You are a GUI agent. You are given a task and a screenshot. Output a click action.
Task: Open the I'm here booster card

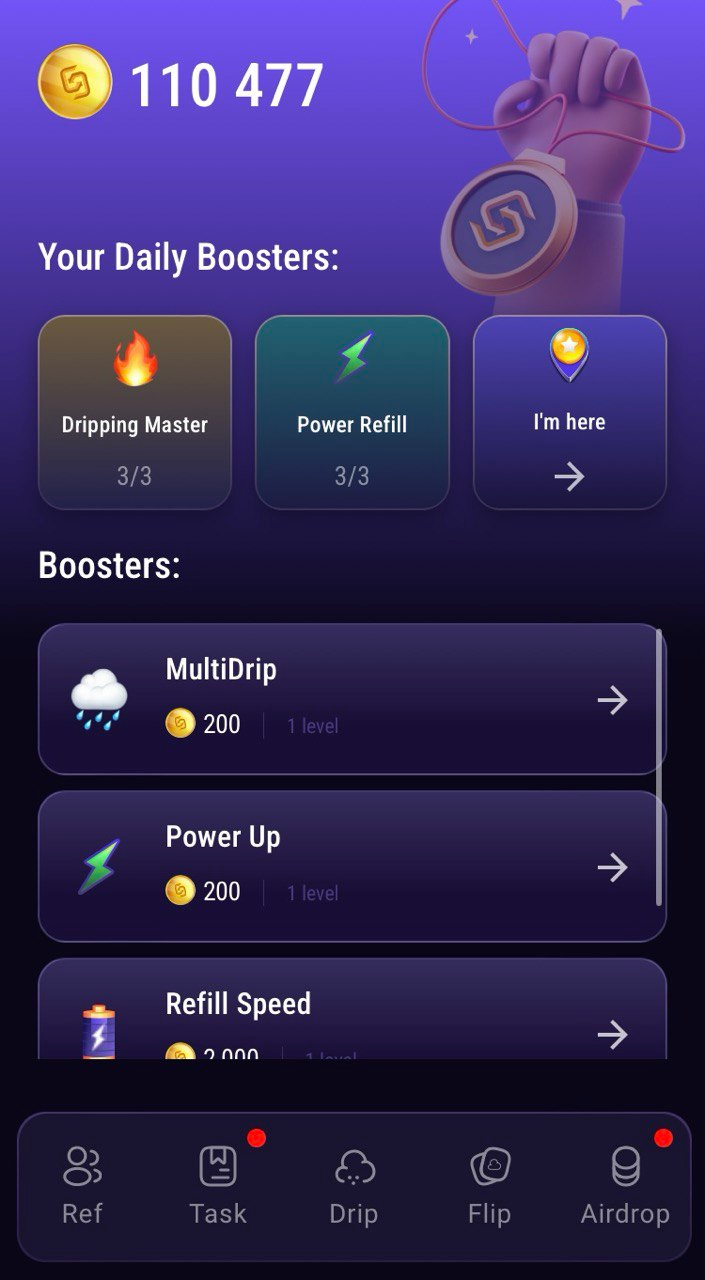569,412
